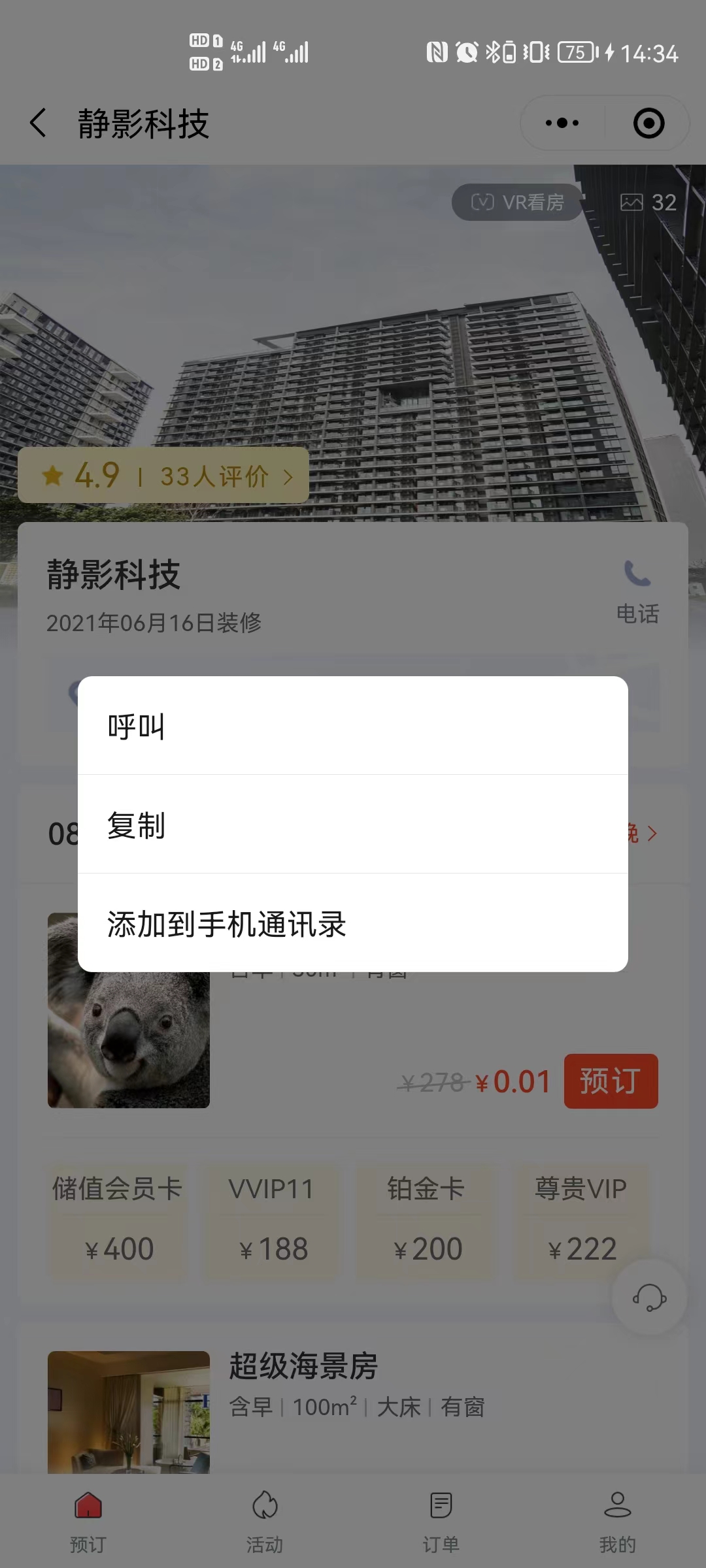706x1568 pixels.
Task: Open the mini-program more options menu
Action: coord(561,123)
